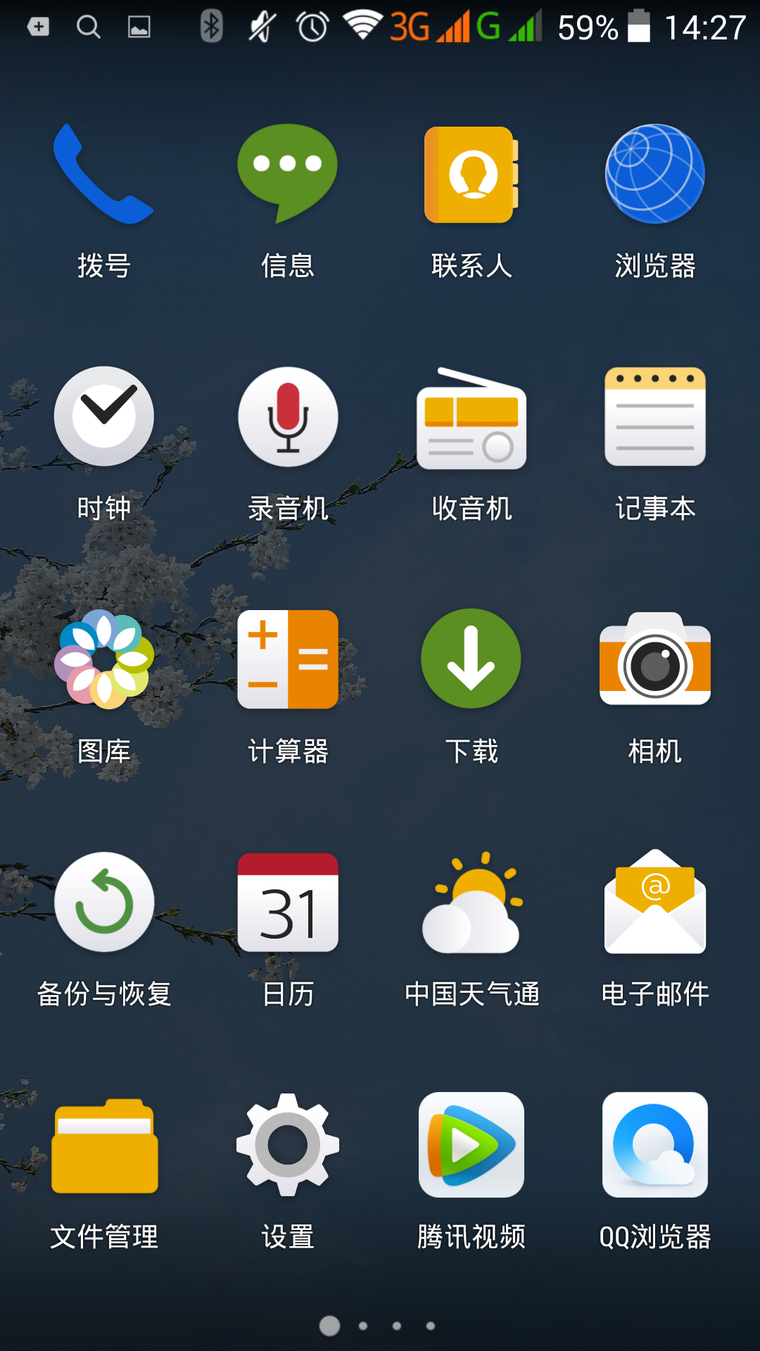Open the 下载 downloads app
The width and height of the screenshot is (760, 1351).
pyautogui.click(x=471, y=659)
